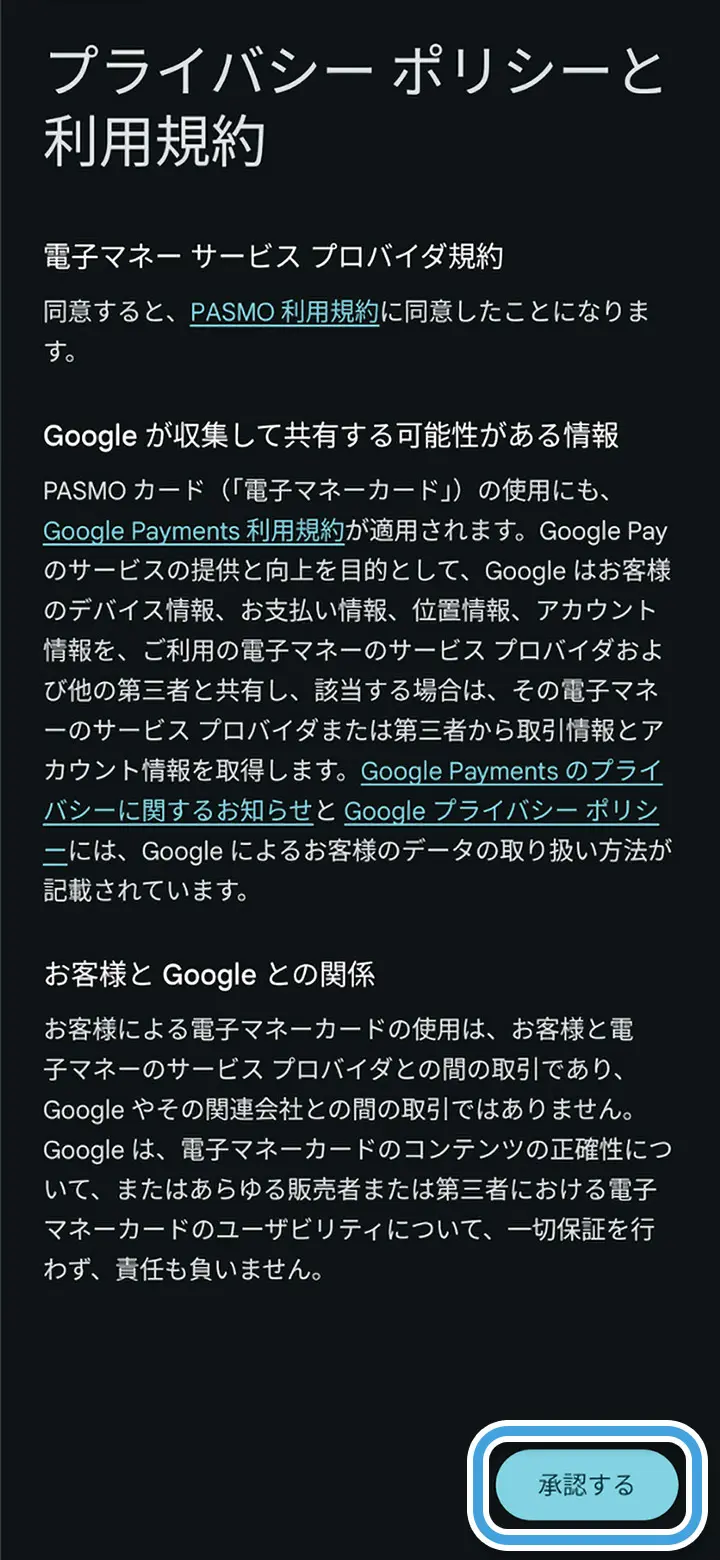Image resolution: width=720 pixels, height=1560 pixels.
Task: Open Google Payments 利用規約 link
Action: (x=194, y=530)
